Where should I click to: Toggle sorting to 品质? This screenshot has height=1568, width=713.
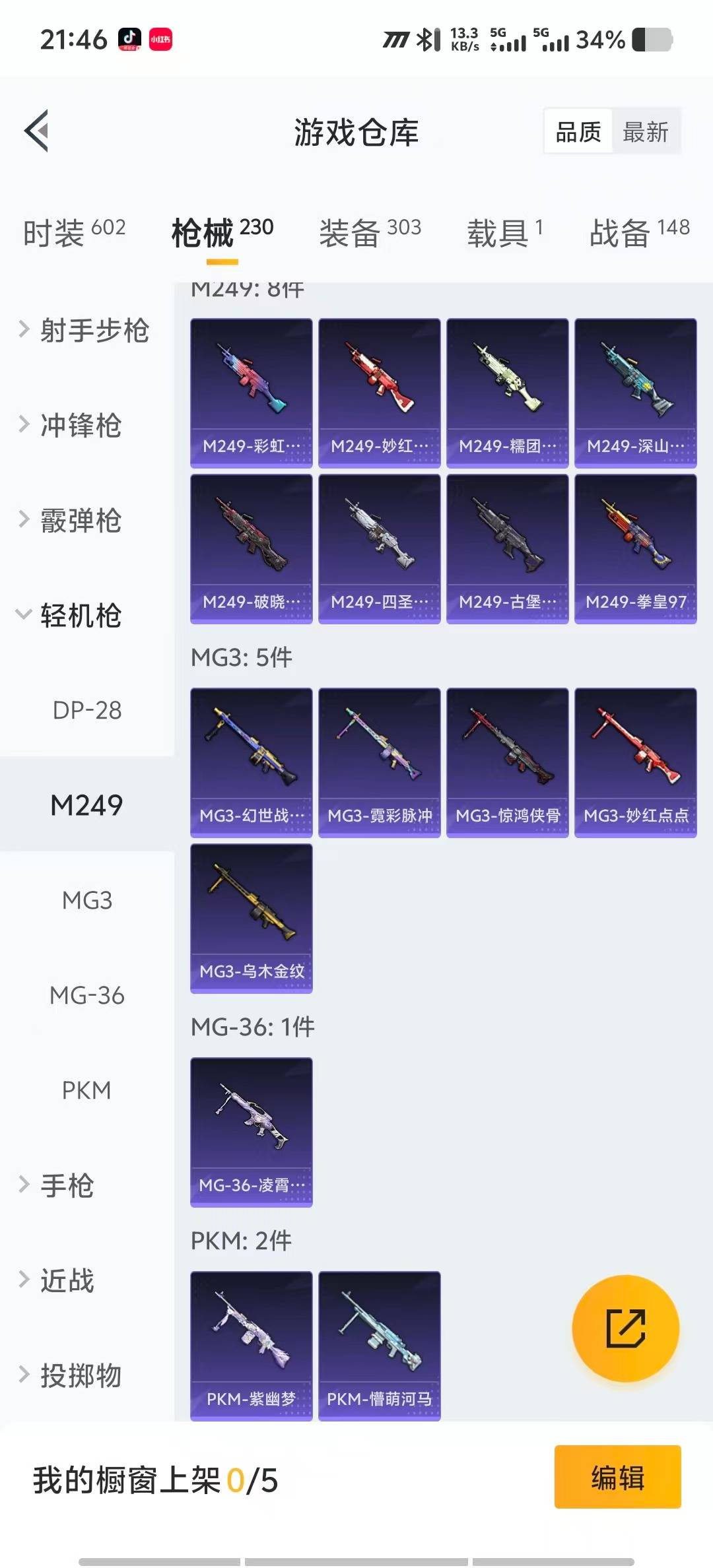pyautogui.click(x=576, y=131)
